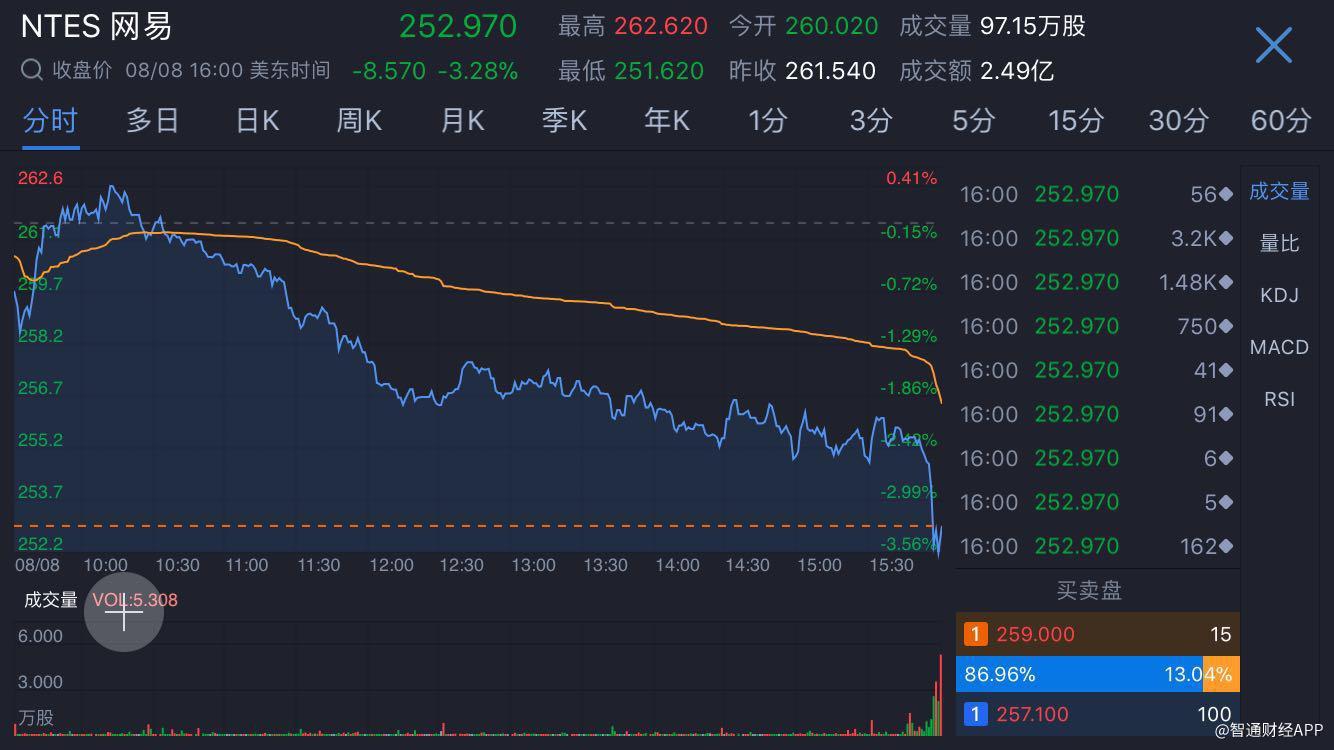
Task: Display the MACD indicator
Action: pyautogui.click(x=1279, y=347)
